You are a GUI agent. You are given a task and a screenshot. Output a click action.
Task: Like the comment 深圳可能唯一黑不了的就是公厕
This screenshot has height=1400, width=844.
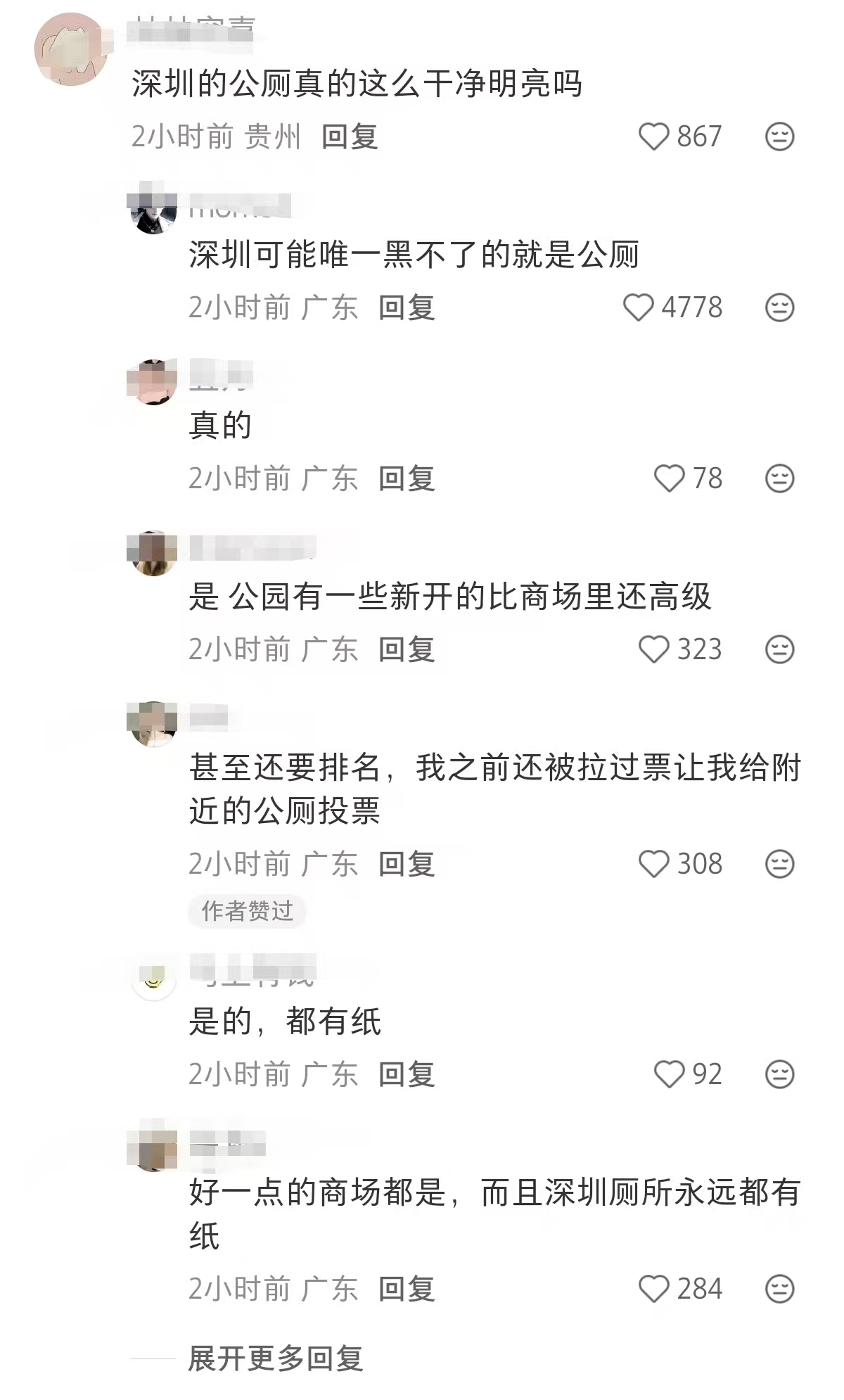pos(638,307)
